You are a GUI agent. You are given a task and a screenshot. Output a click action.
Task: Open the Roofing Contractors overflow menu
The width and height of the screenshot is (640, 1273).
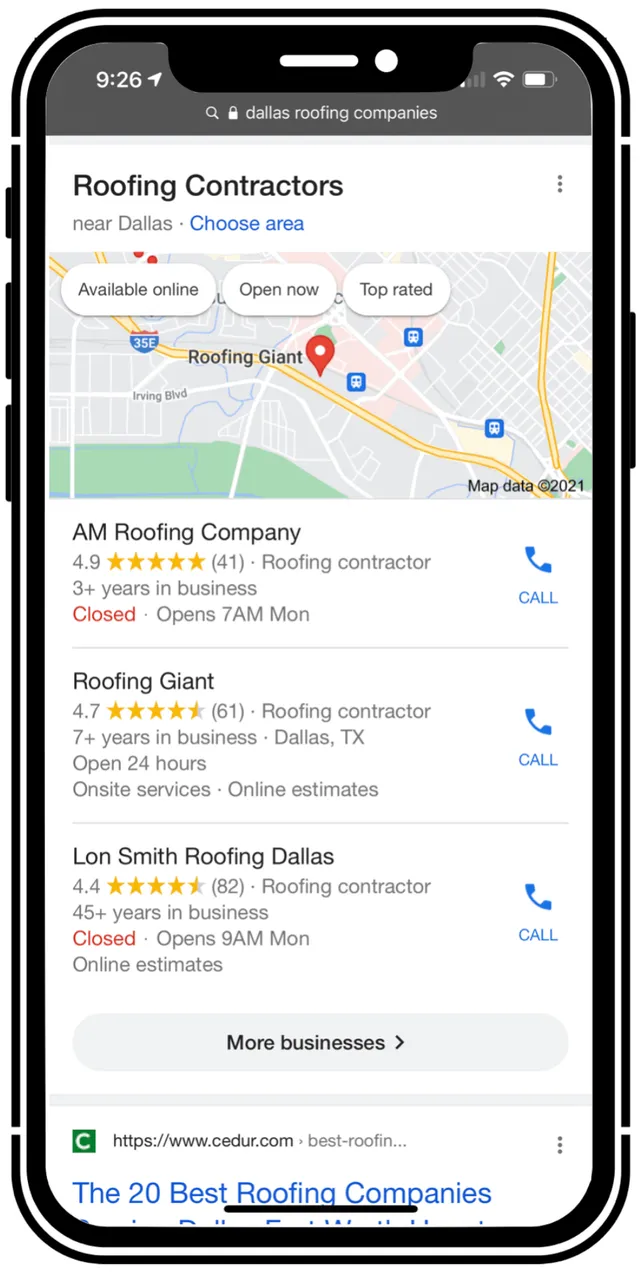[559, 184]
